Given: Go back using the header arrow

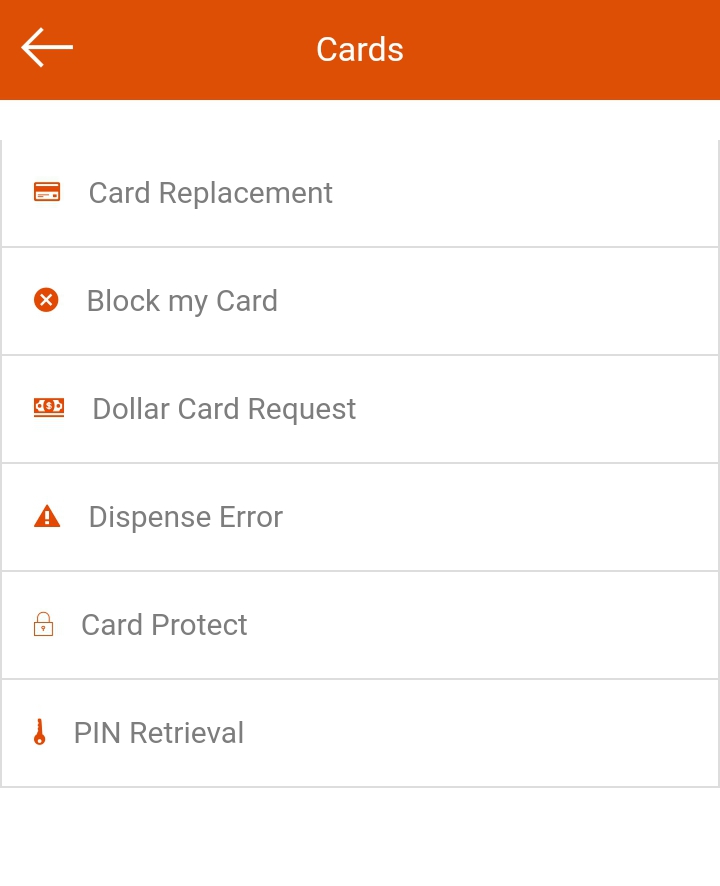Looking at the screenshot, I should 47,48.
